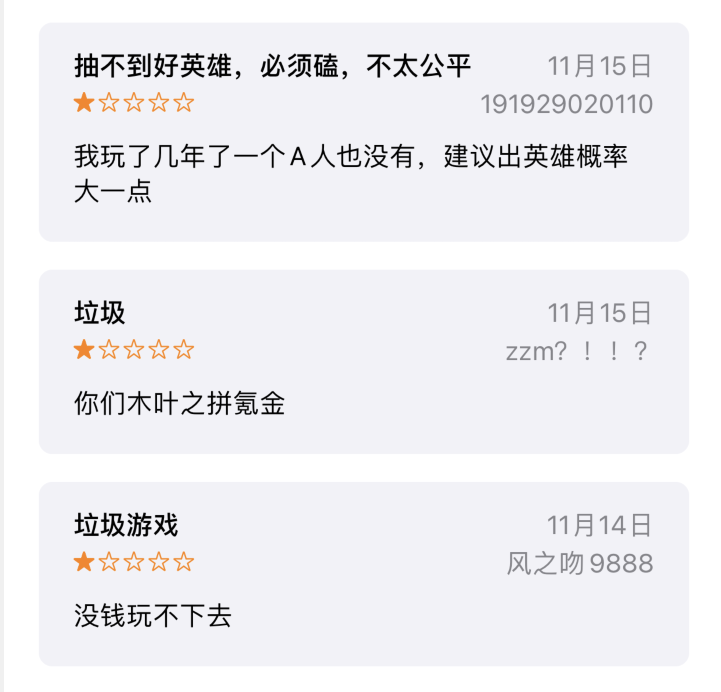This screenshot has width=721, height=692.
Task: Open the 垃圾游戏 review by 风之吻9888
Action: point(363,573)
